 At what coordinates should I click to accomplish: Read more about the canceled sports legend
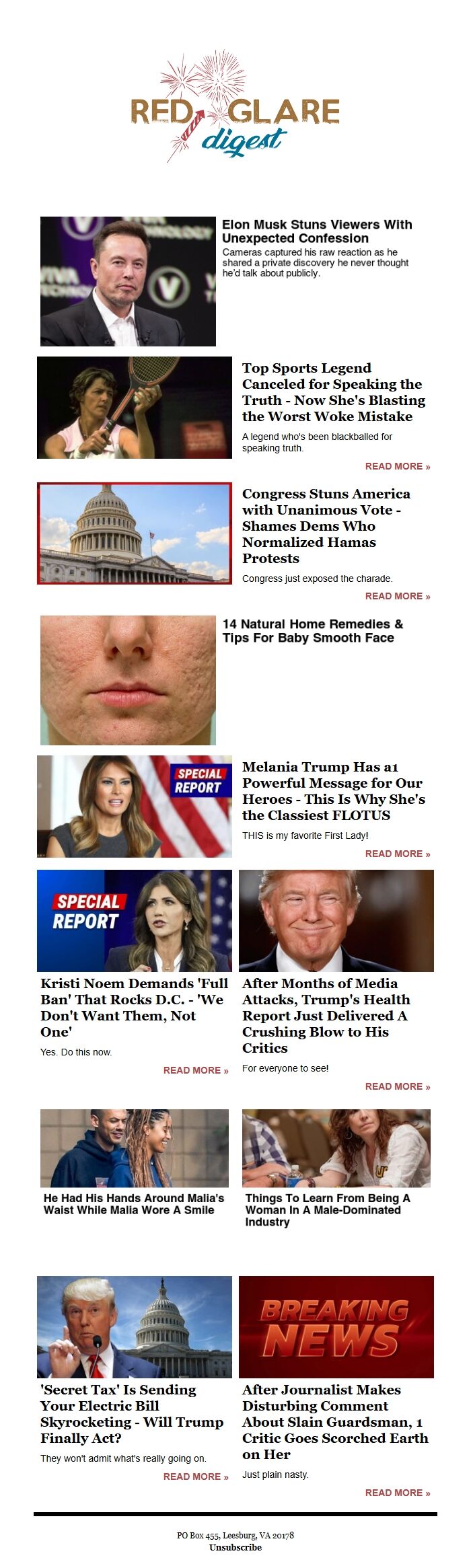397,466
